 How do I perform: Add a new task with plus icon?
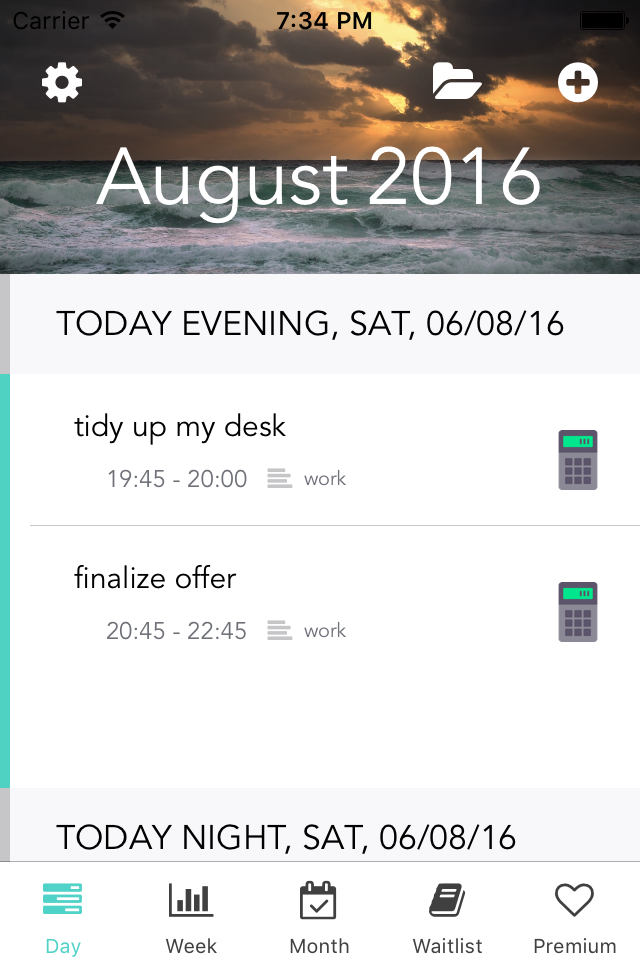pyautogui.click(x=578, y=82)
